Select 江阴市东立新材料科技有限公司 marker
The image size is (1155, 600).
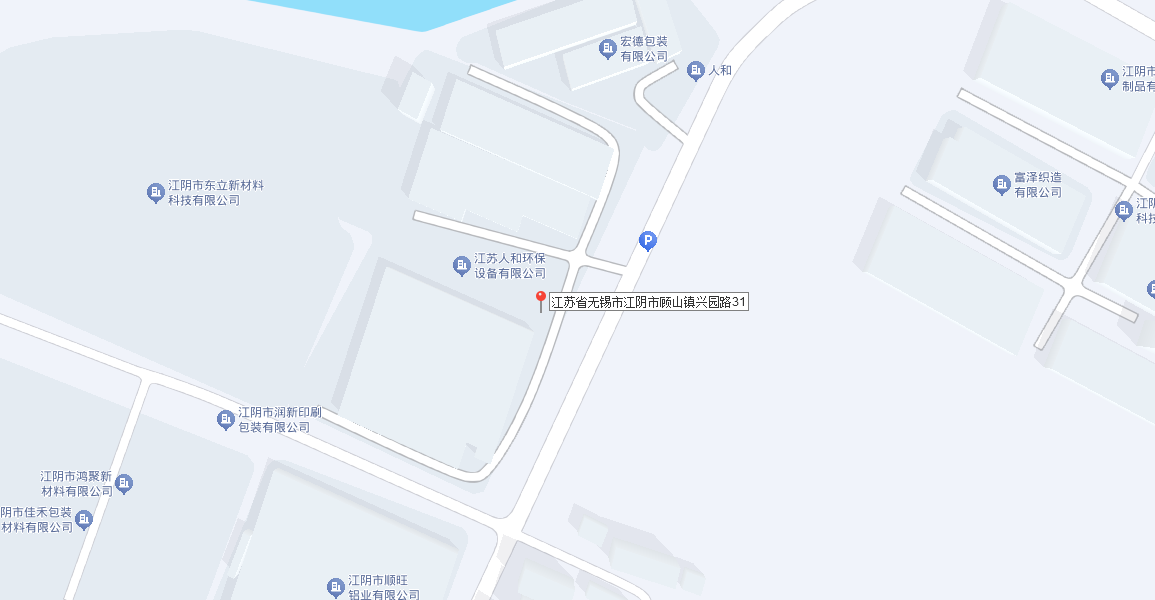coord(155,192)
